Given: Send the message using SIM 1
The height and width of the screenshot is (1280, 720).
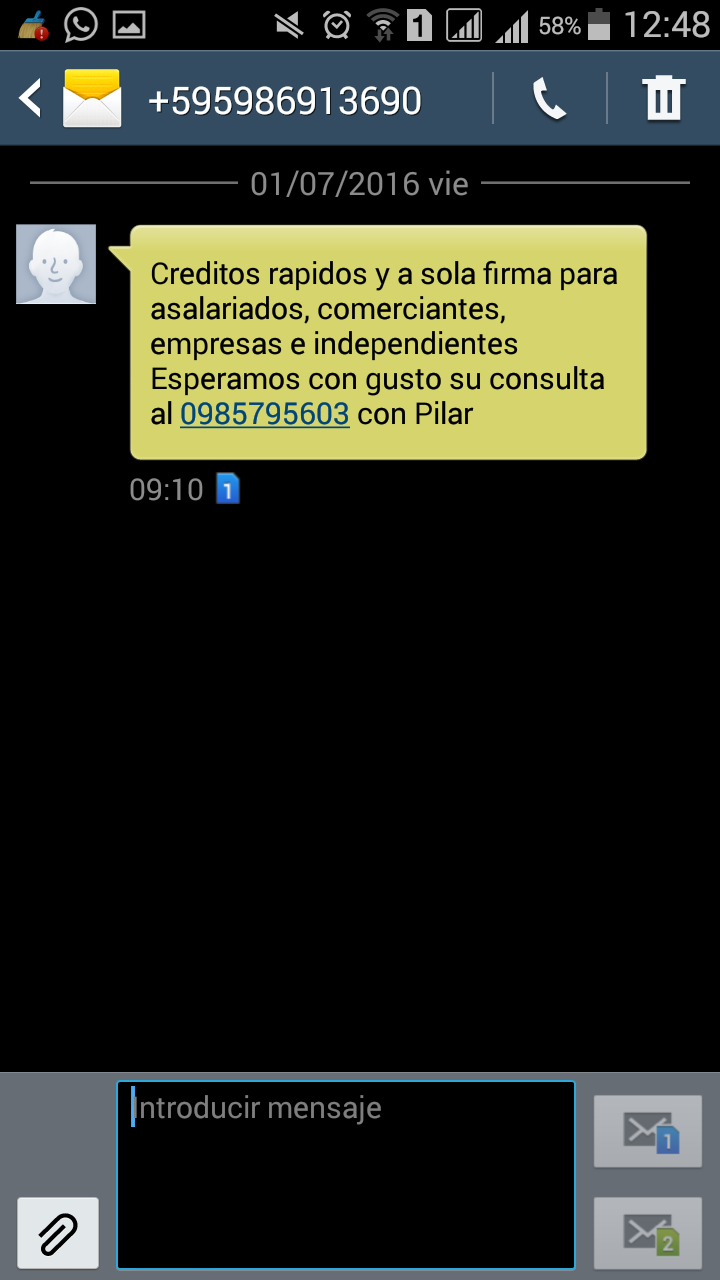Looking at the screenshot, I should 648,1131.
